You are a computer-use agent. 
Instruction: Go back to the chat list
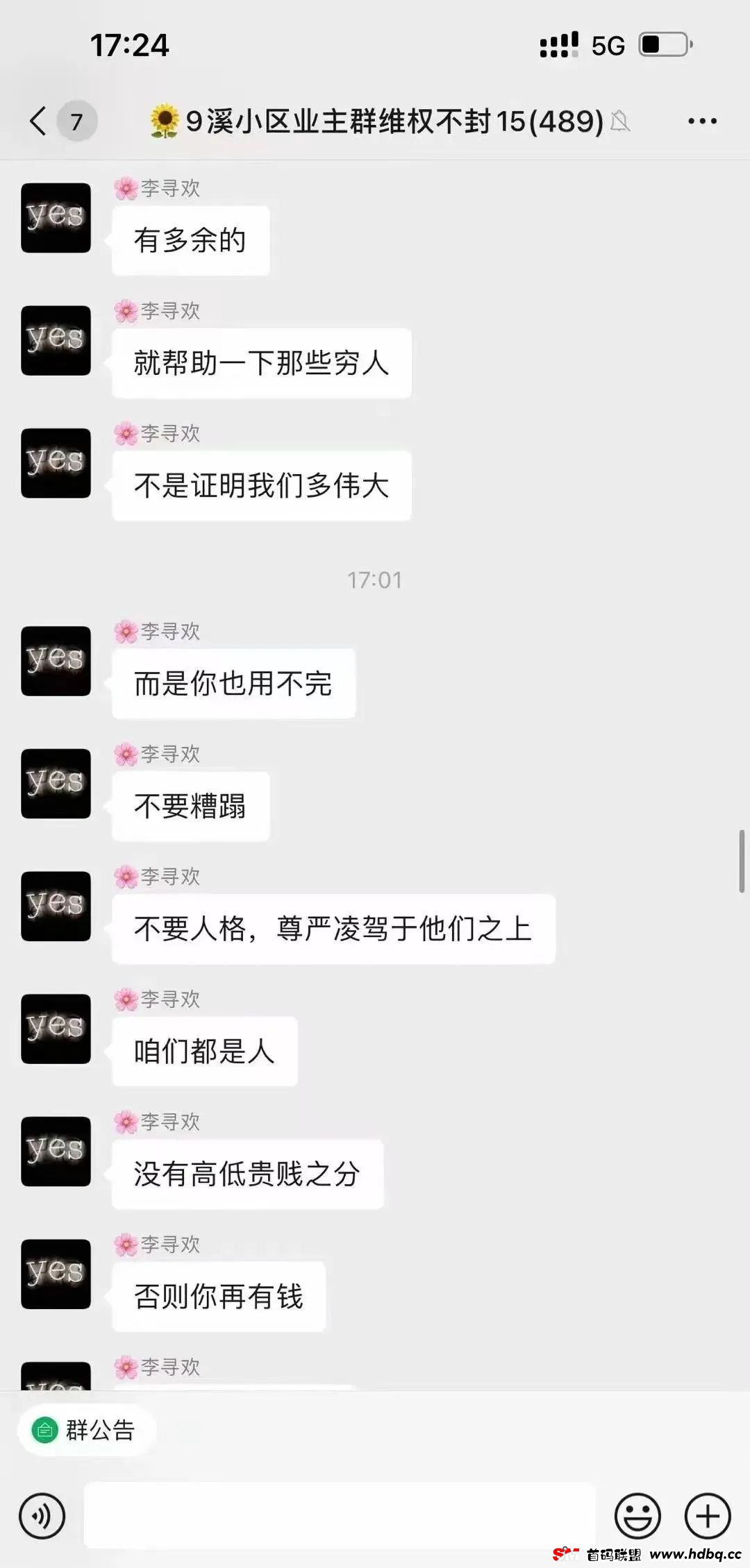point(40,121)
